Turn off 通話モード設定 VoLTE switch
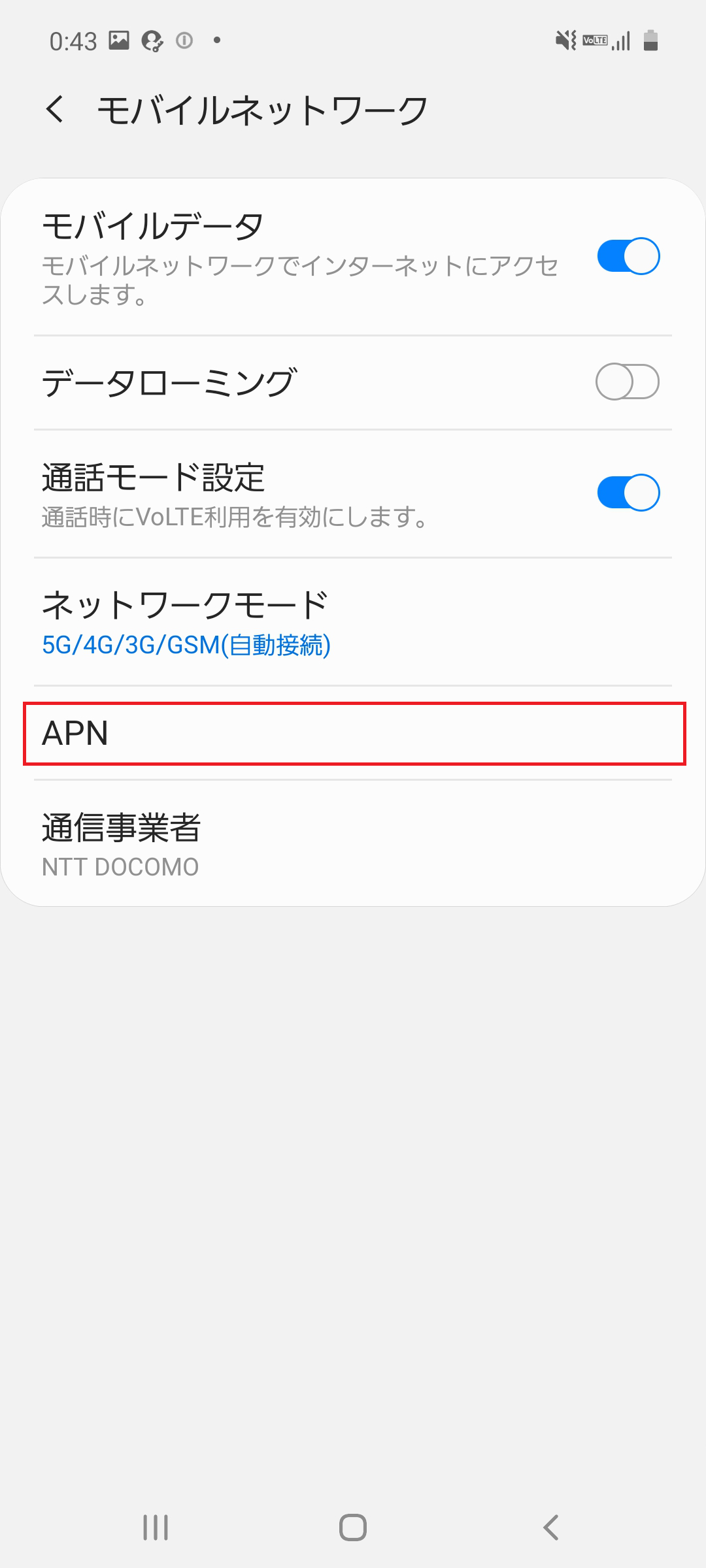 [x=629, y=493]
